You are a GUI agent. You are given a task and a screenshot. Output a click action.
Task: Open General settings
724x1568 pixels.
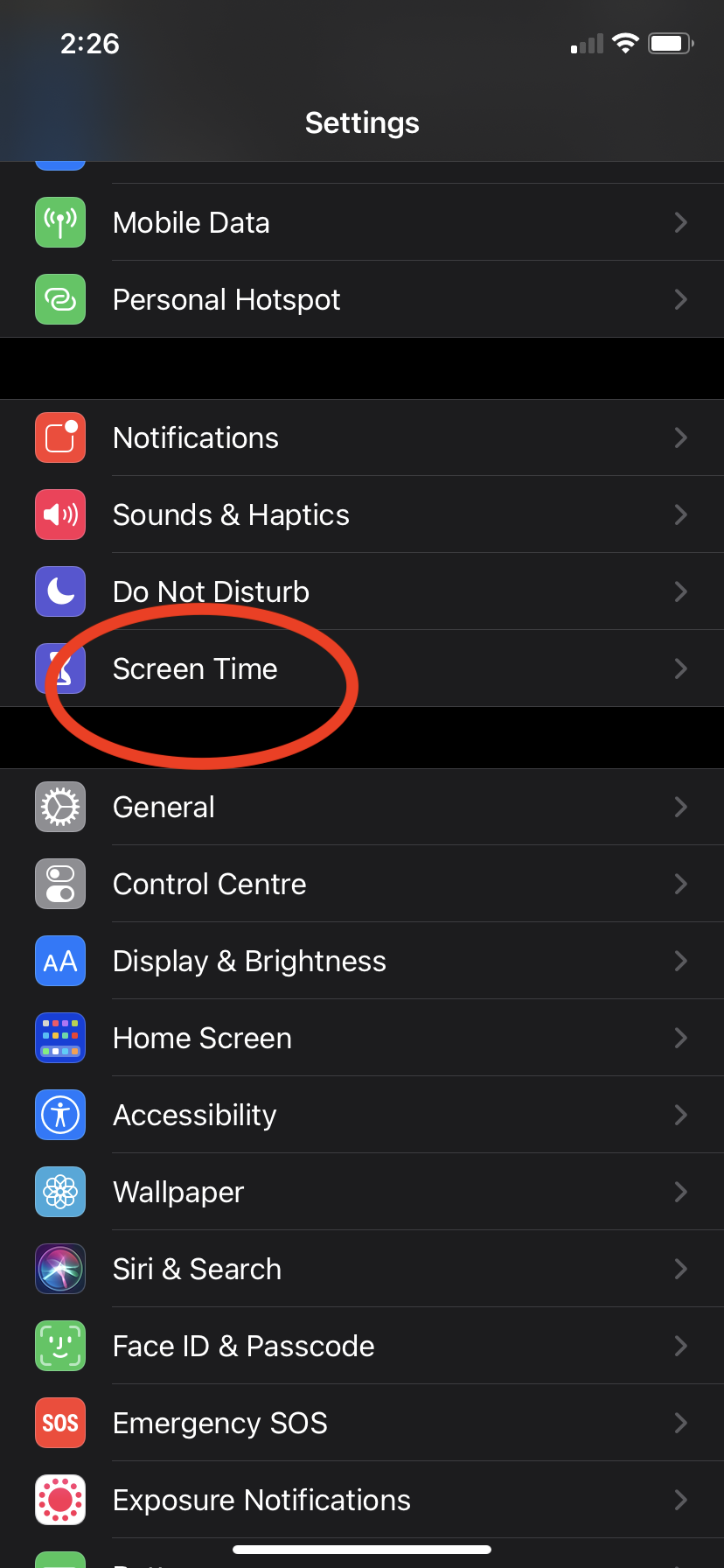pyautogui.click(x=164, y=808)
